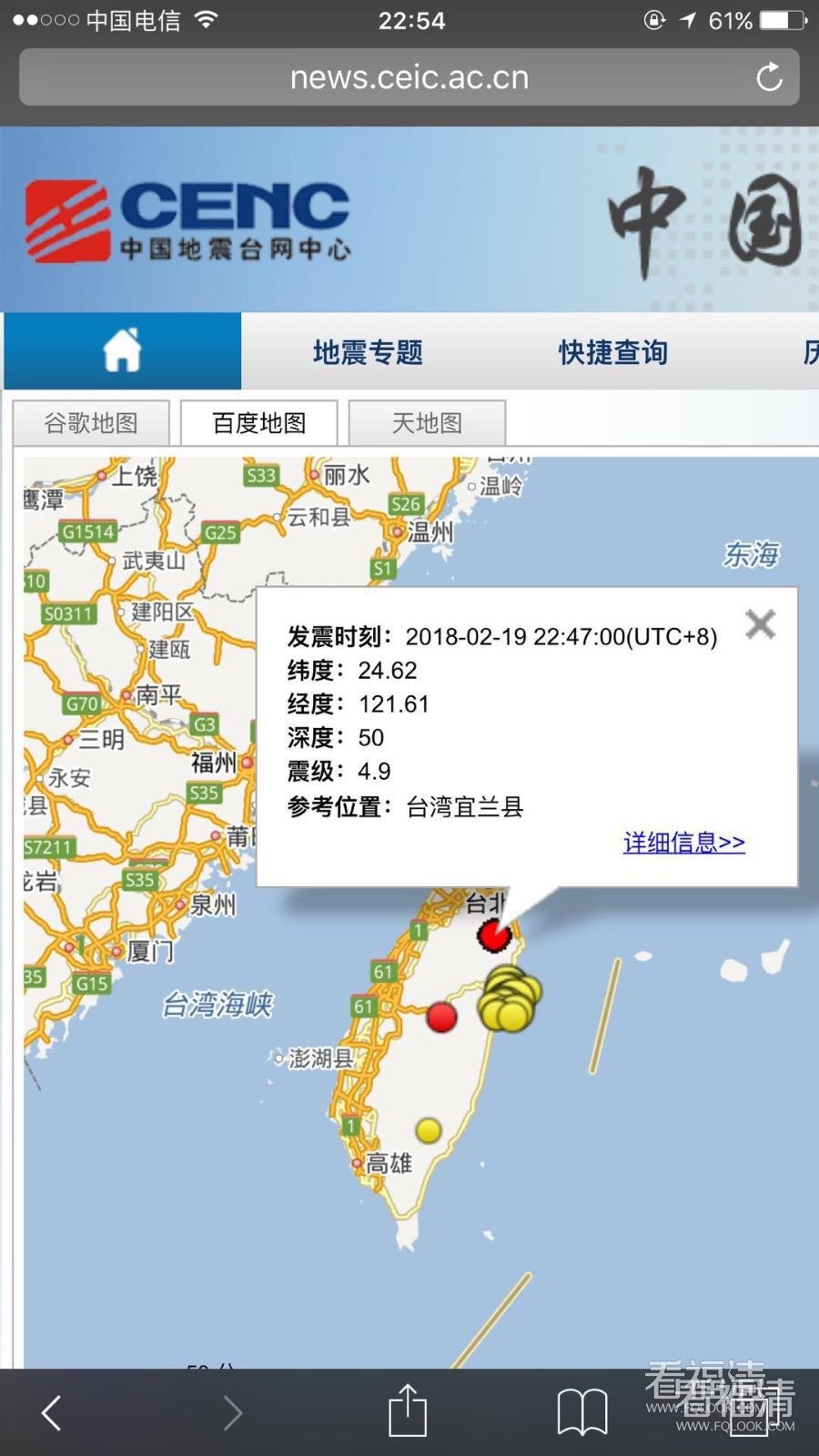Select the 百度地图 map tab
The image size is (819, 1456).
(259, 423)
